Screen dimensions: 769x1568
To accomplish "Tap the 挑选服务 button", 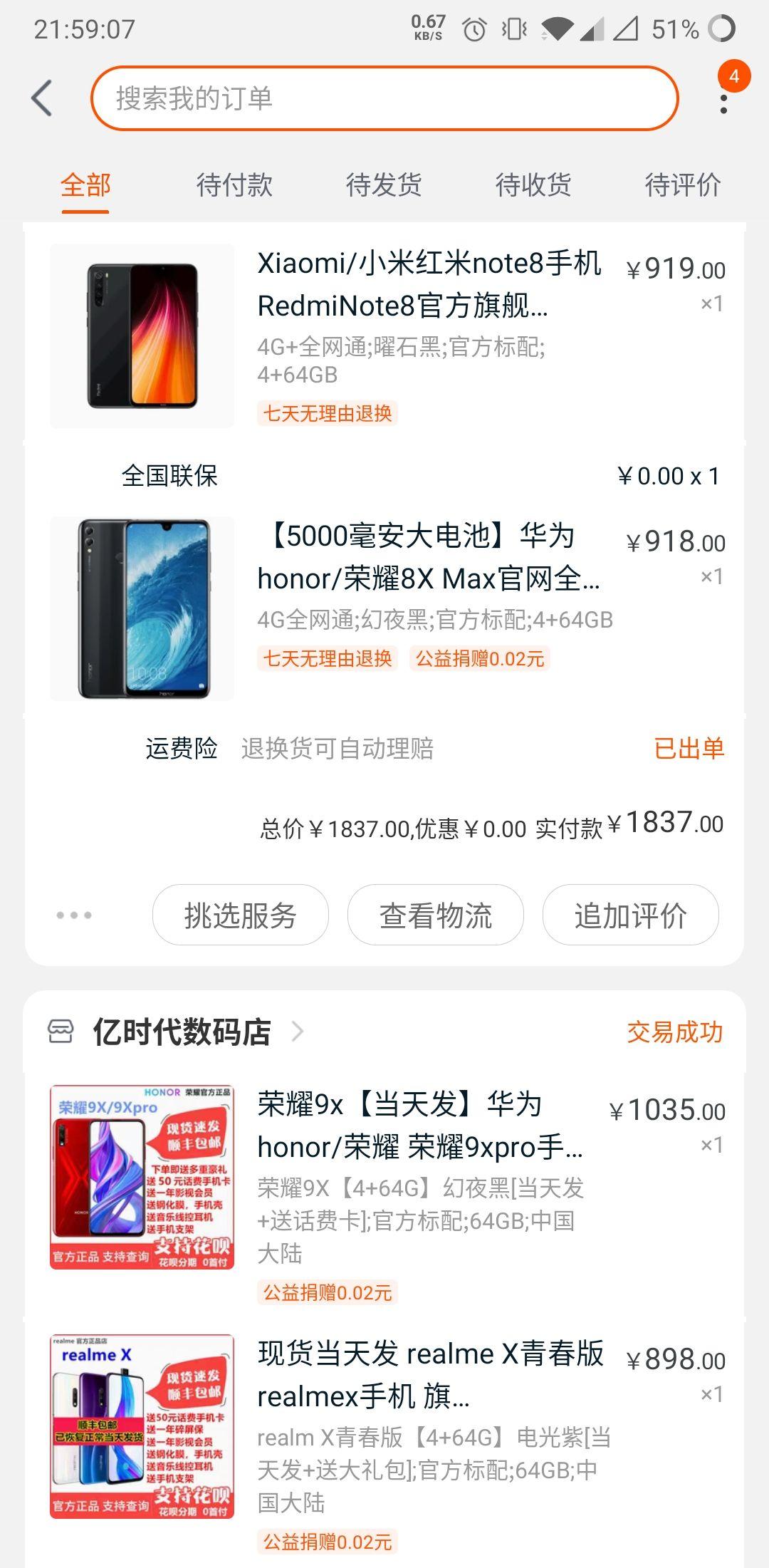I will click(x=241, y=915).
